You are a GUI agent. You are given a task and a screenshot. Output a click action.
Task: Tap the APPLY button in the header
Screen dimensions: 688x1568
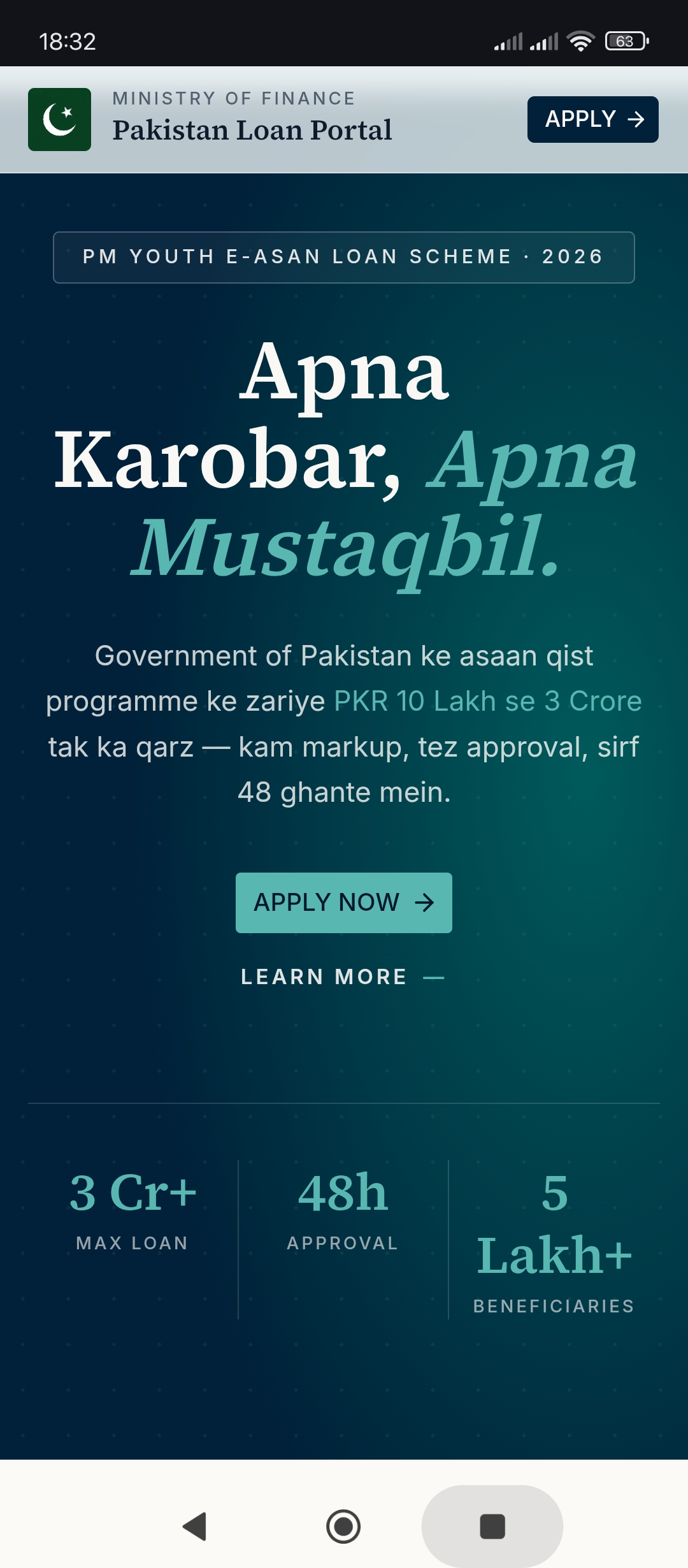pos(592,119)
